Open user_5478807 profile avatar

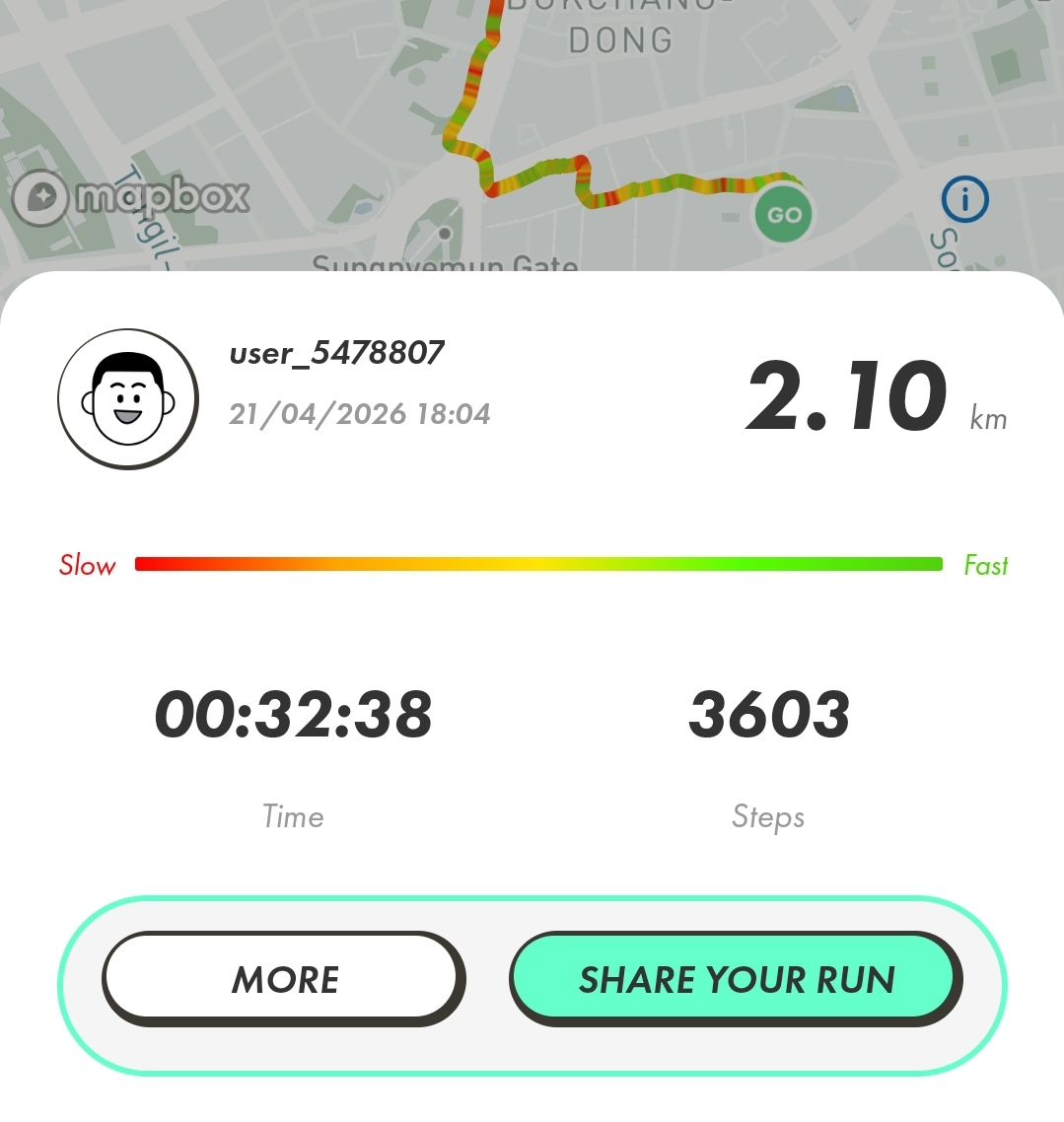click(x=128, y=399)
